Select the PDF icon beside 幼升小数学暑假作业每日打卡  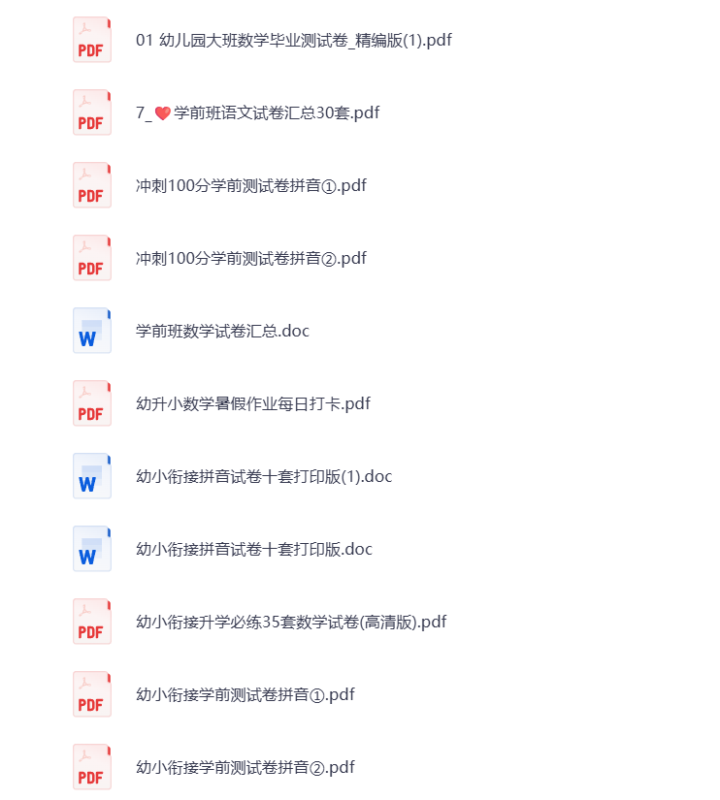[x=91, y=403]
